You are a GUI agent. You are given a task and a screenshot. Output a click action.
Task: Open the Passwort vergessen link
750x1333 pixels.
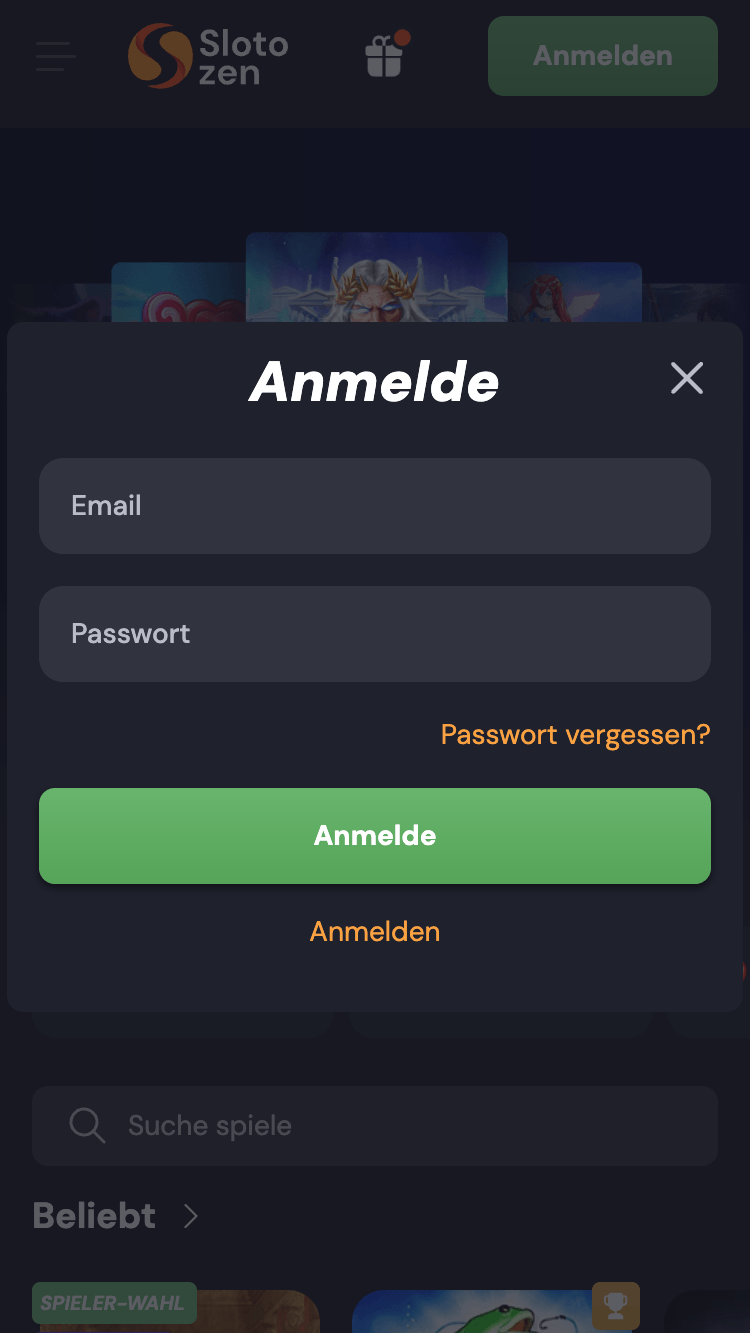tap(575, 735)
